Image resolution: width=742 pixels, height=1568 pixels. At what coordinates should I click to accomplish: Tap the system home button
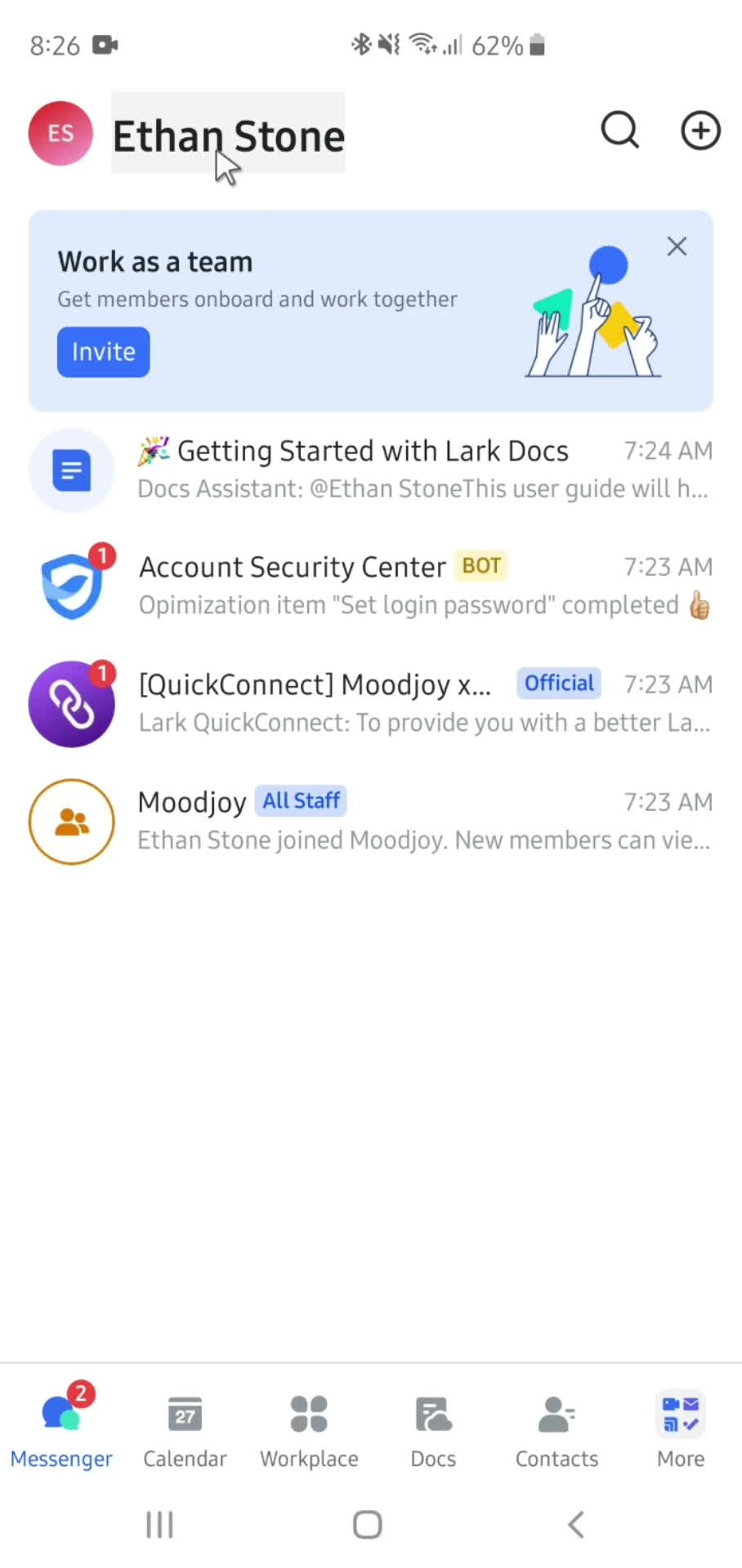[x=368, y=1524]
